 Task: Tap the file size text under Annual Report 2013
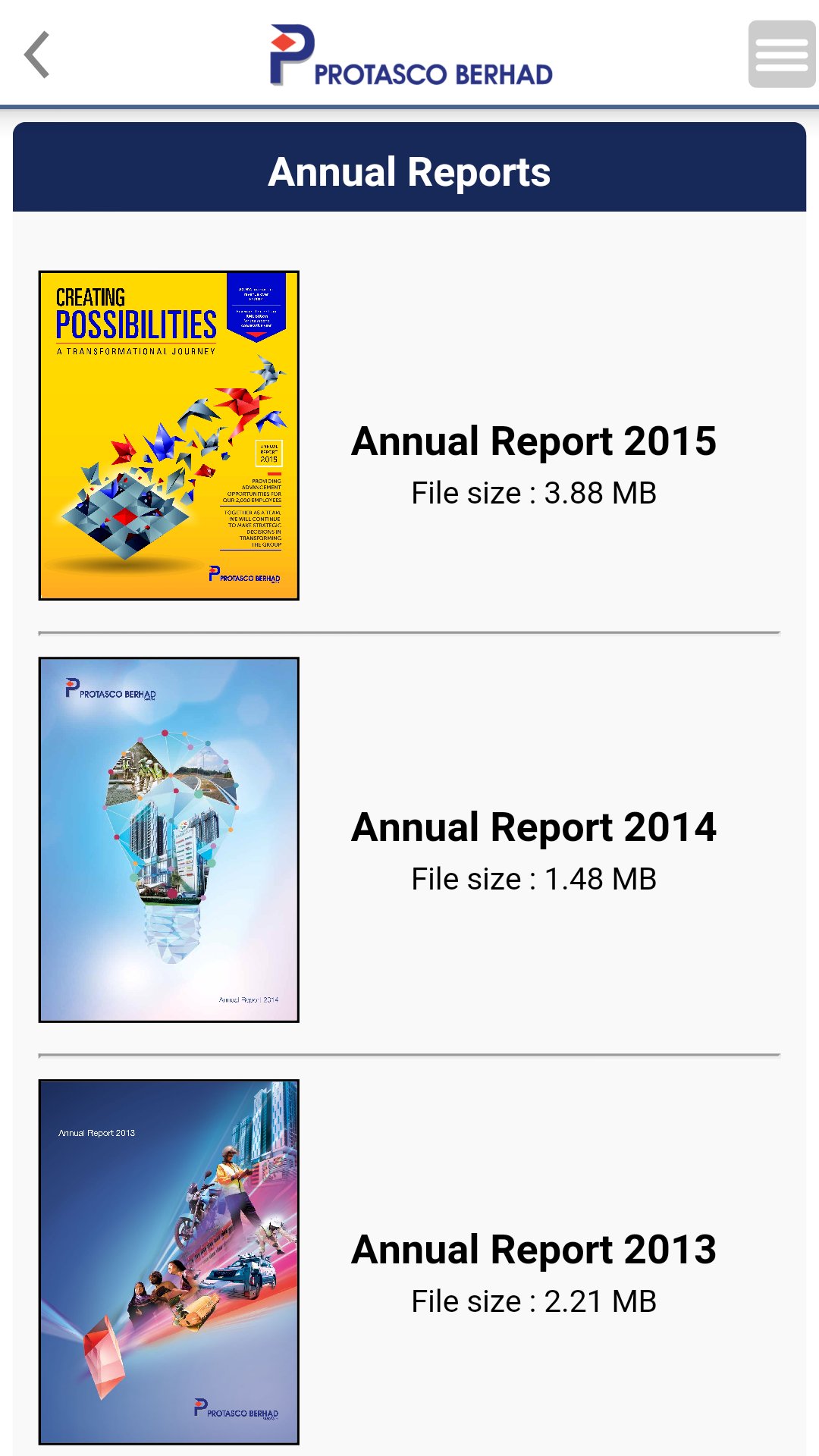[x=533, y=1301]
